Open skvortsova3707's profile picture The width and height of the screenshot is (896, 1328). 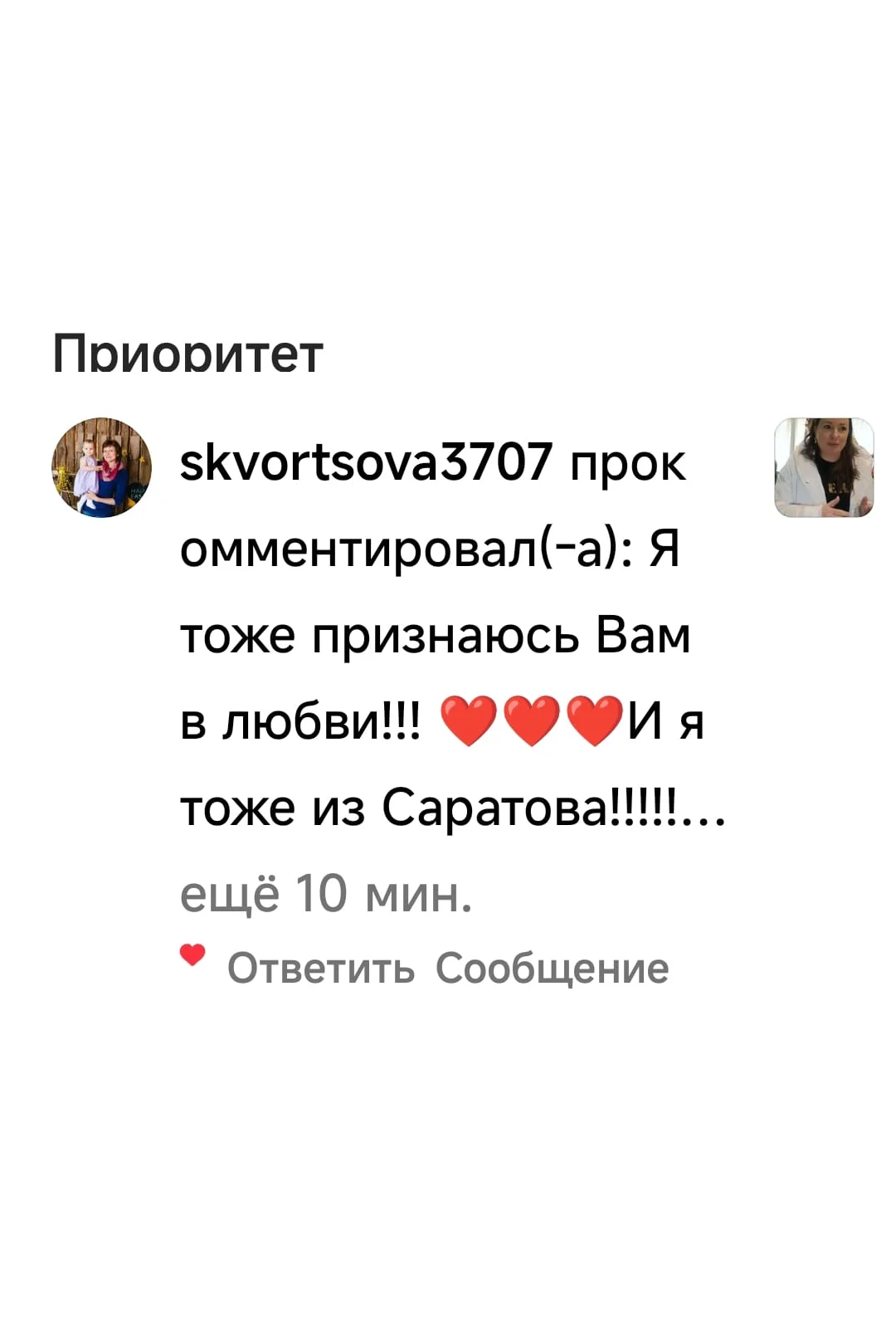point(101,467)
